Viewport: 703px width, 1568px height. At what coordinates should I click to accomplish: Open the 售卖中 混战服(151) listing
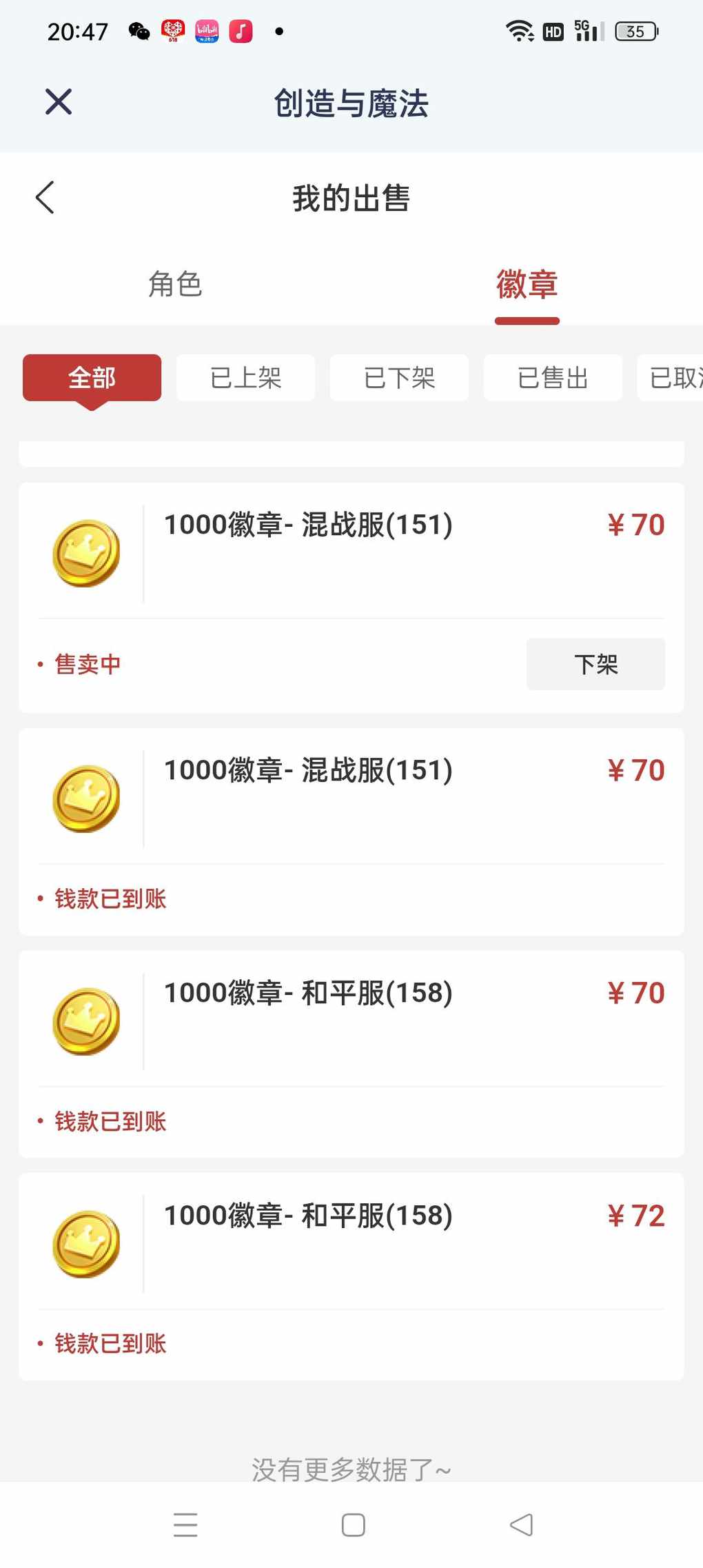(x=351, y=597)
